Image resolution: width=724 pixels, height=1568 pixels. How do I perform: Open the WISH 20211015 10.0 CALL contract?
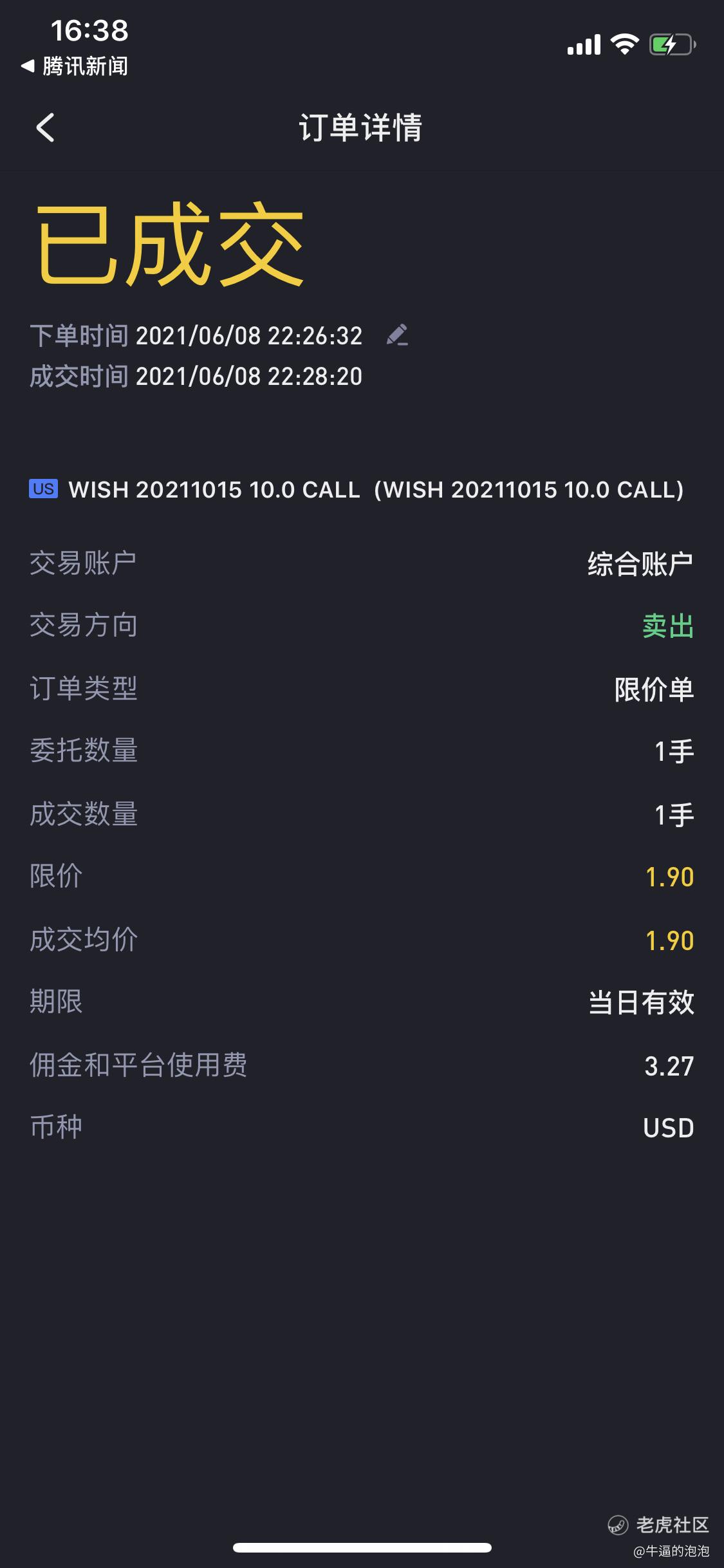[357, 489]
